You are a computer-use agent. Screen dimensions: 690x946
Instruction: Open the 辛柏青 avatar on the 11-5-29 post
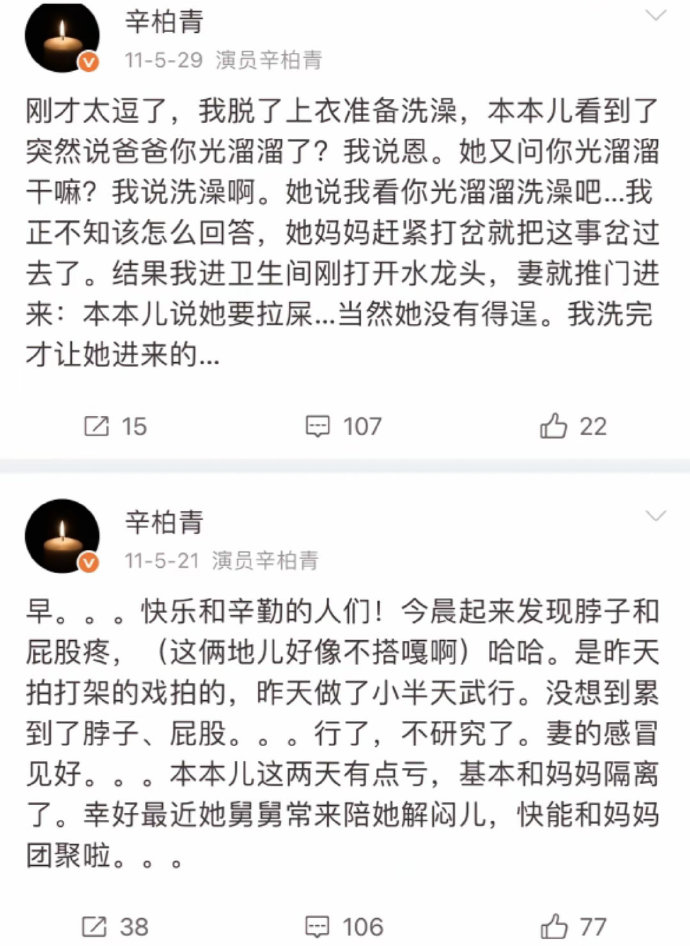61,36
